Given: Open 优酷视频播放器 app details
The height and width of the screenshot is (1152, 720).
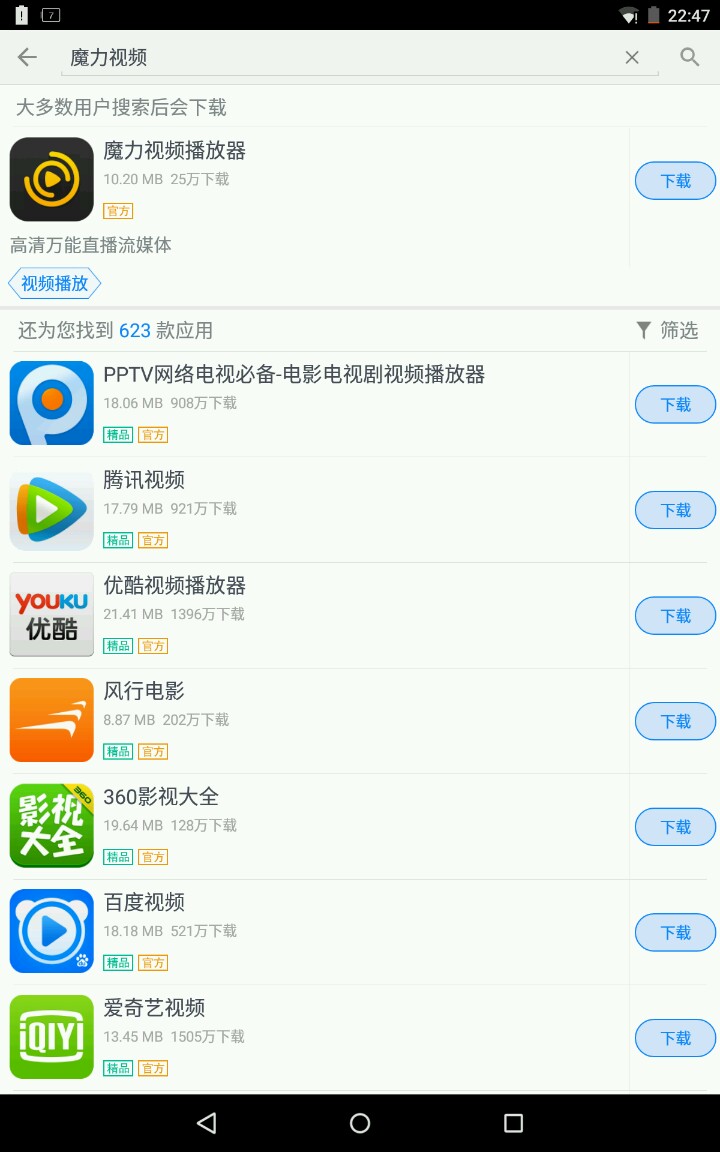Looking at the screenshot, I should (300, 615).
